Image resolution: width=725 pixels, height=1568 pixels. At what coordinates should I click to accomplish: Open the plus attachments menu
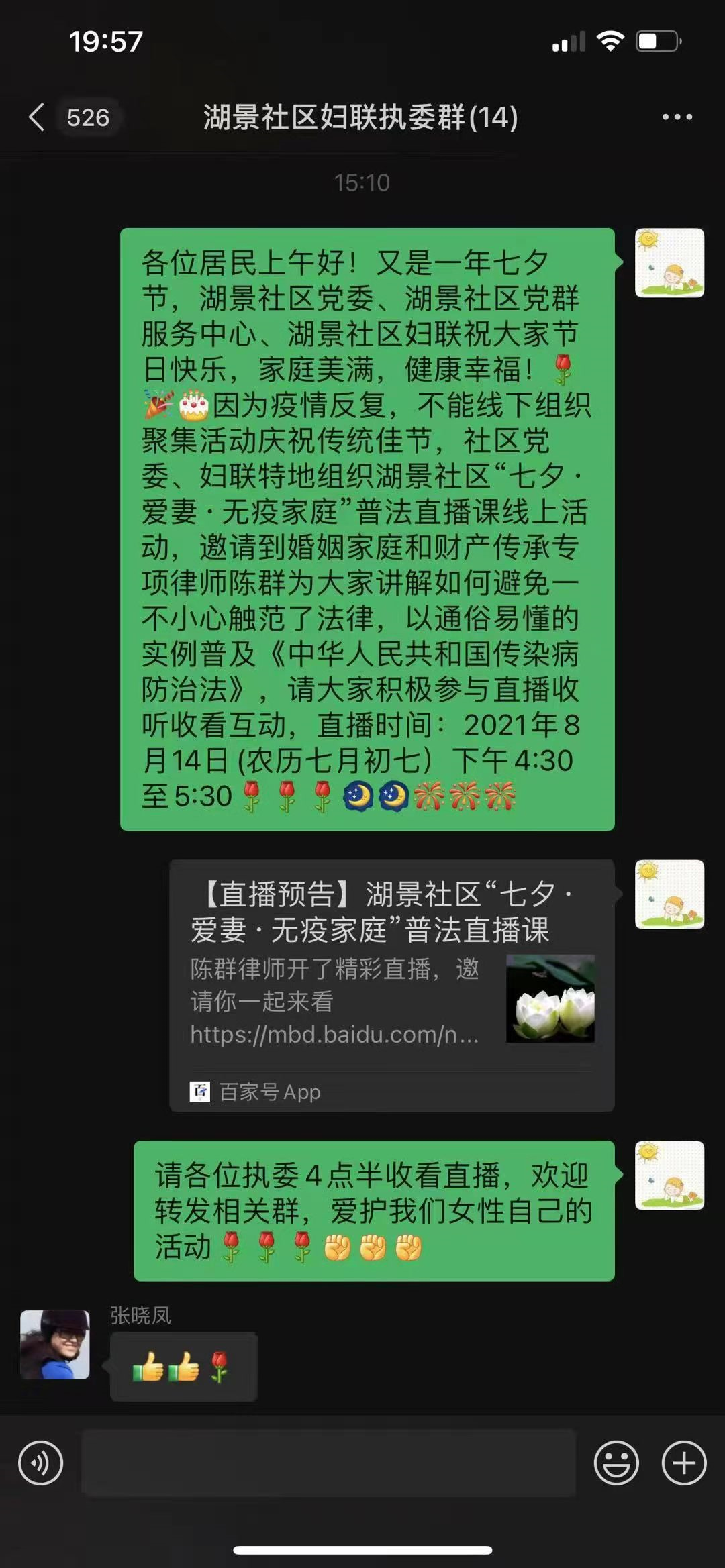[683, 1463]
